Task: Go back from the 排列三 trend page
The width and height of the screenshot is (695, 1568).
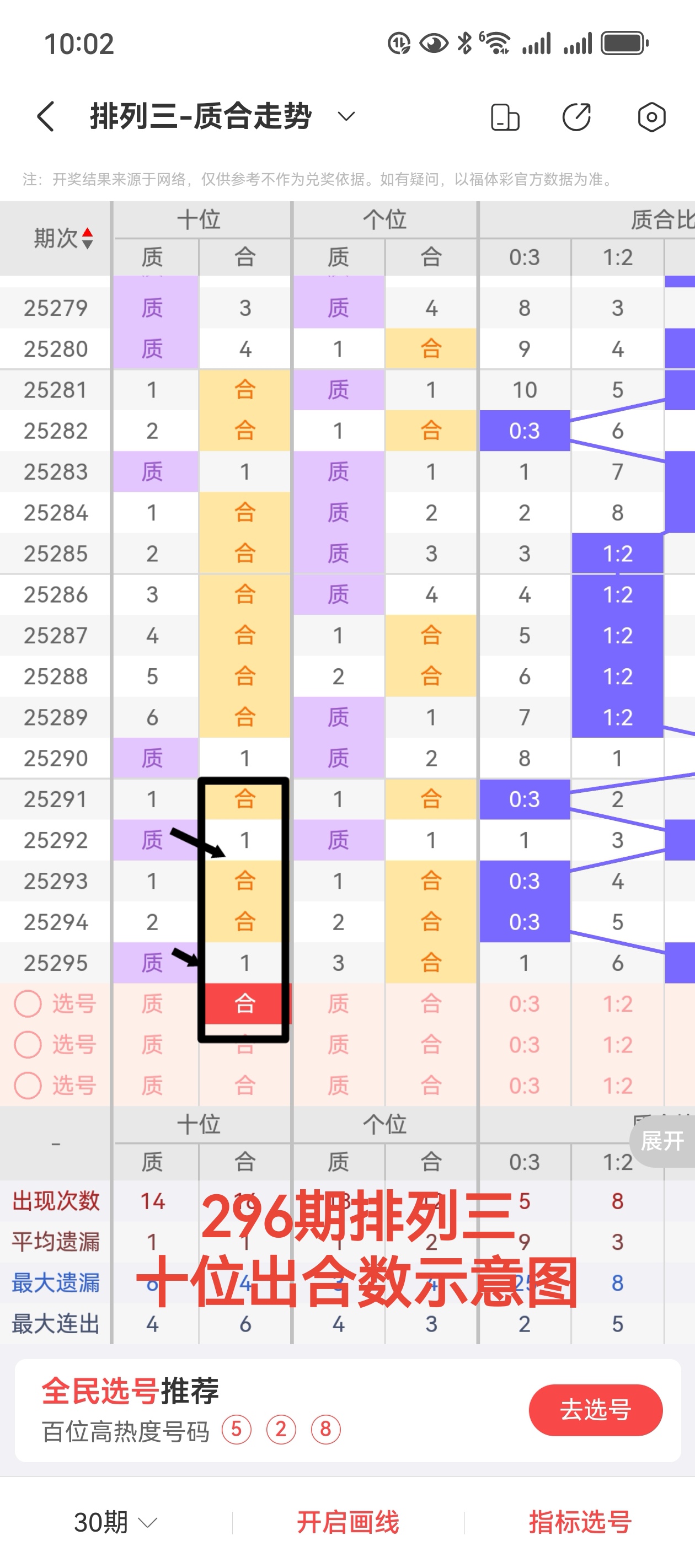Action: (46, 116)
